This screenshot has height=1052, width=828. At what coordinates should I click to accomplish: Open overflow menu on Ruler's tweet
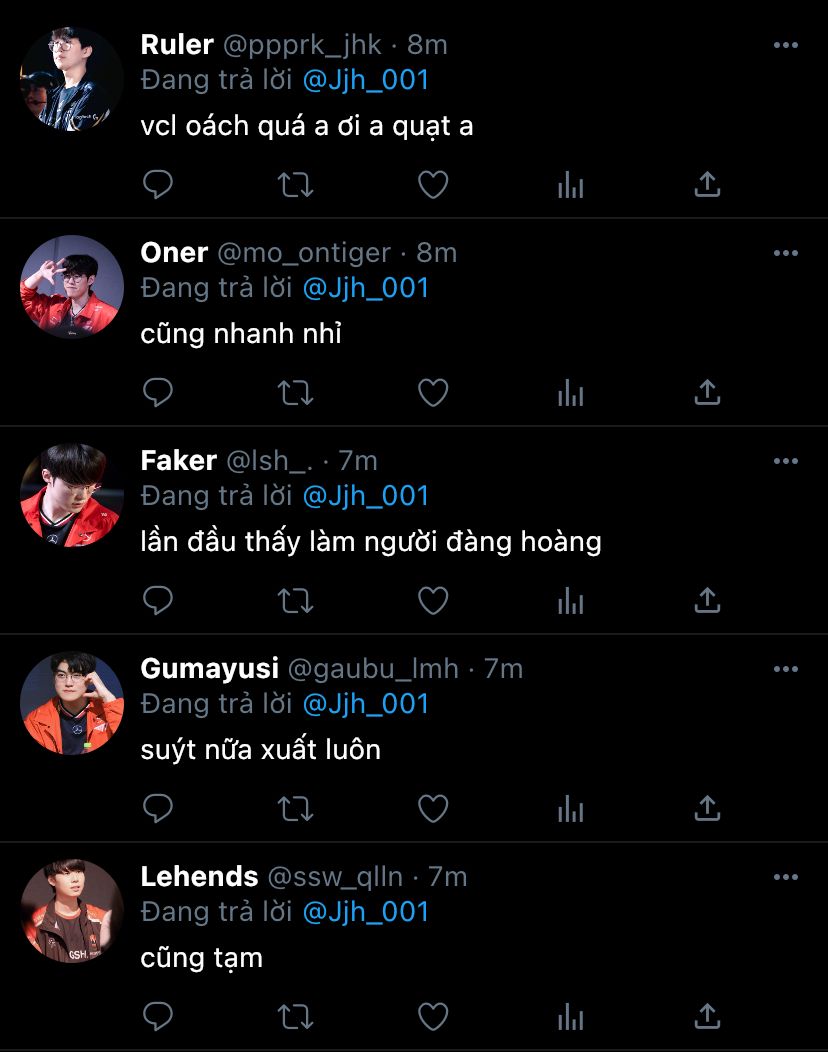786,45
